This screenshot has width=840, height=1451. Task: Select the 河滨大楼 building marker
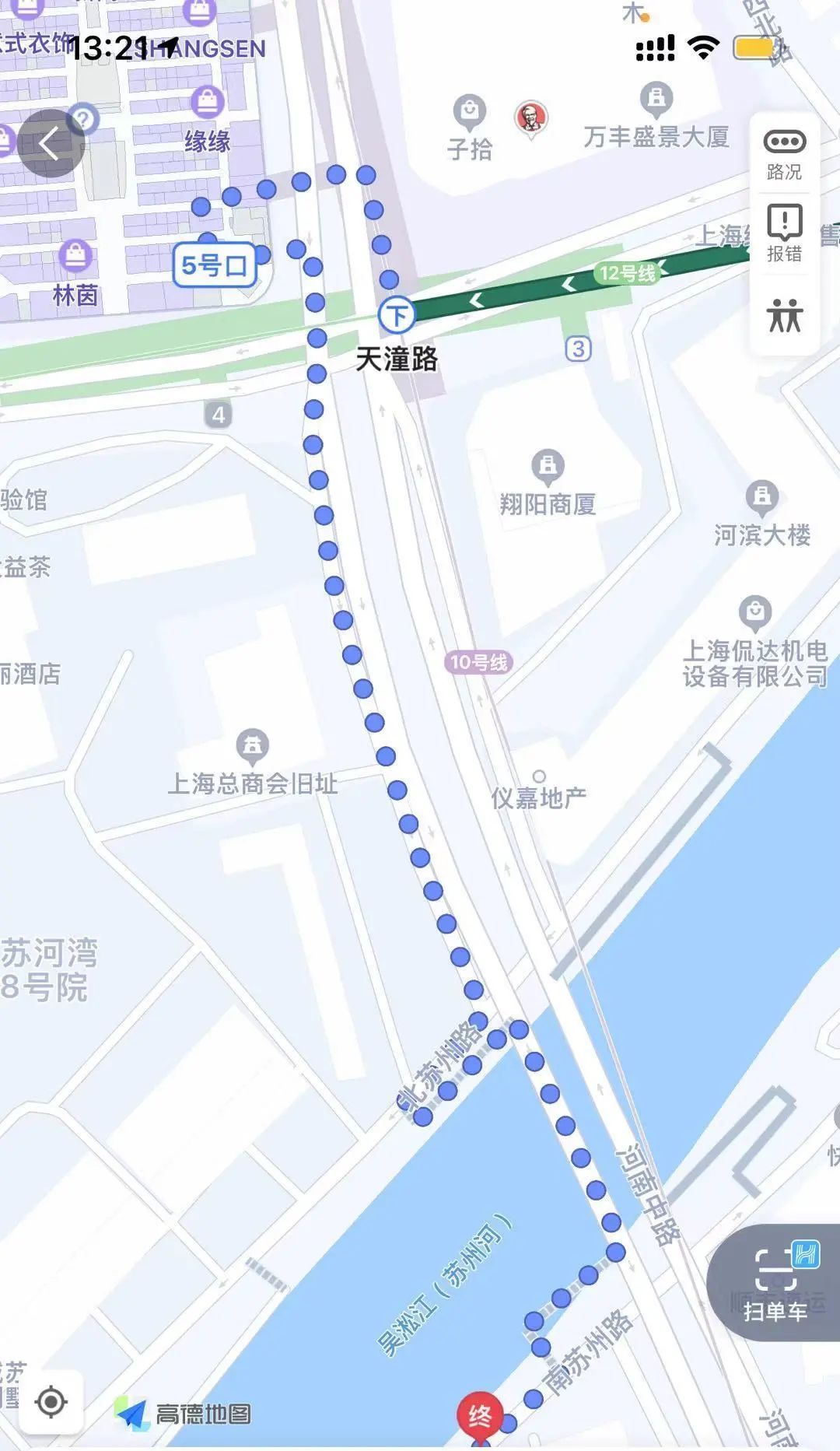(x=761, y=496)
